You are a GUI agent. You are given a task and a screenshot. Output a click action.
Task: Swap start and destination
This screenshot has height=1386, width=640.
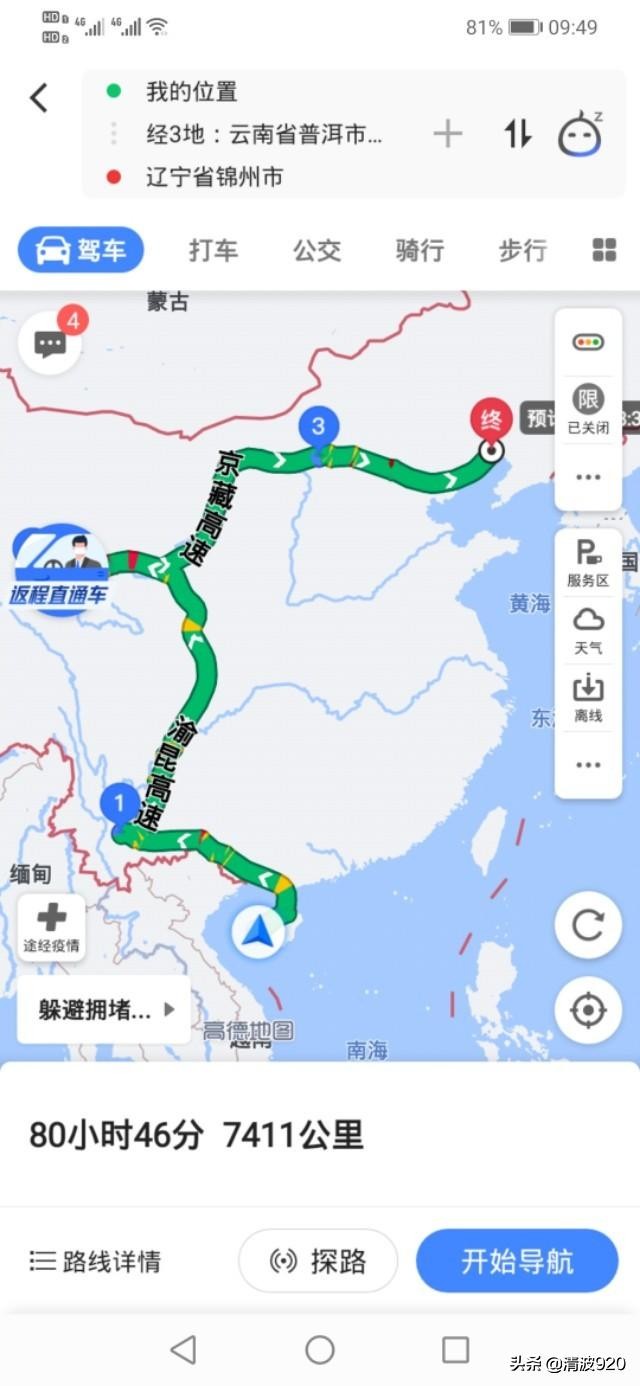517,134
